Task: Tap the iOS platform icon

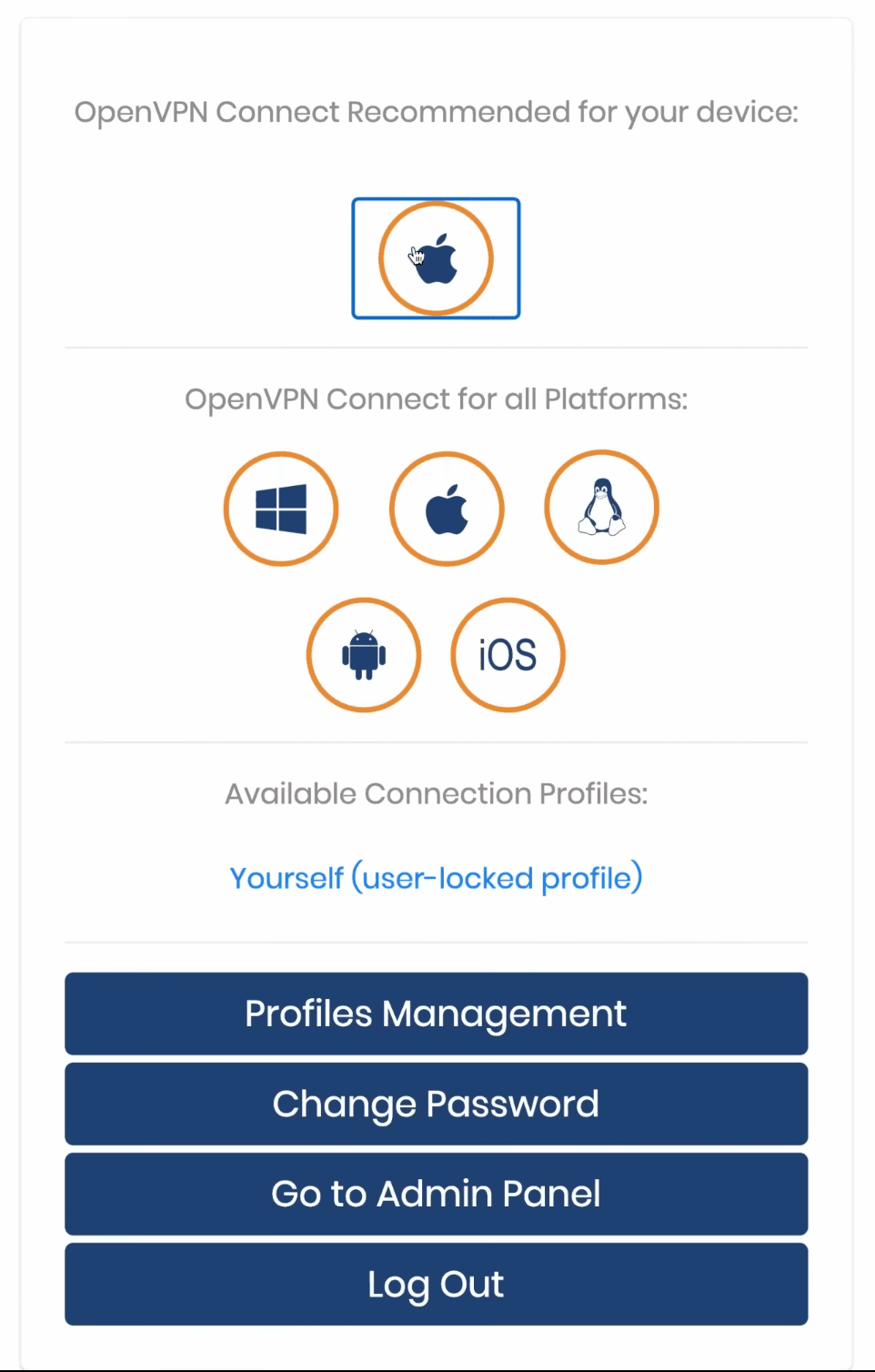Action: [508, 654]
